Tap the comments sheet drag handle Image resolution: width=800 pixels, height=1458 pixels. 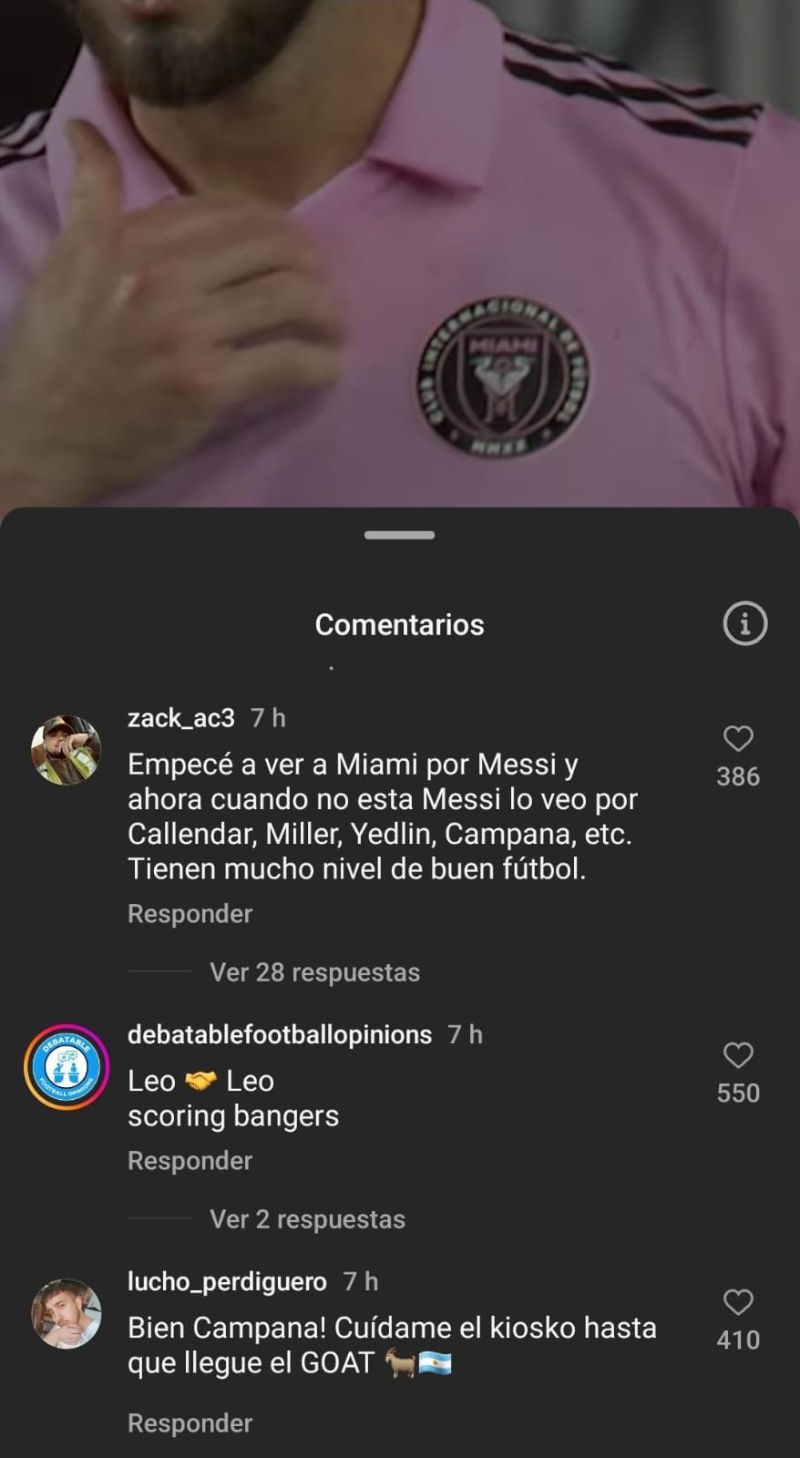click(400, 535)
